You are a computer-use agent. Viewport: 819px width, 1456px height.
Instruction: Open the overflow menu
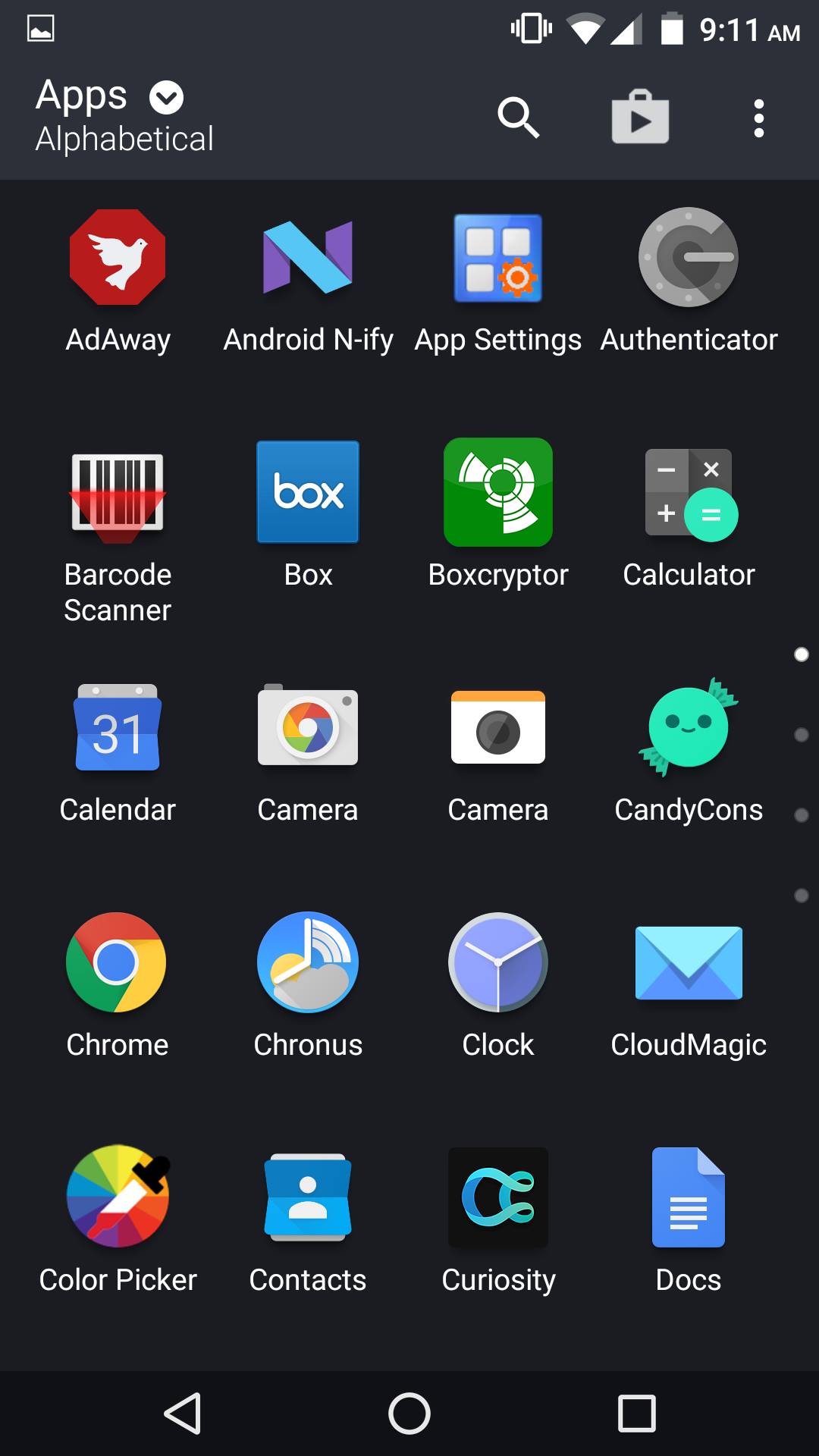(x=758, y=118)
